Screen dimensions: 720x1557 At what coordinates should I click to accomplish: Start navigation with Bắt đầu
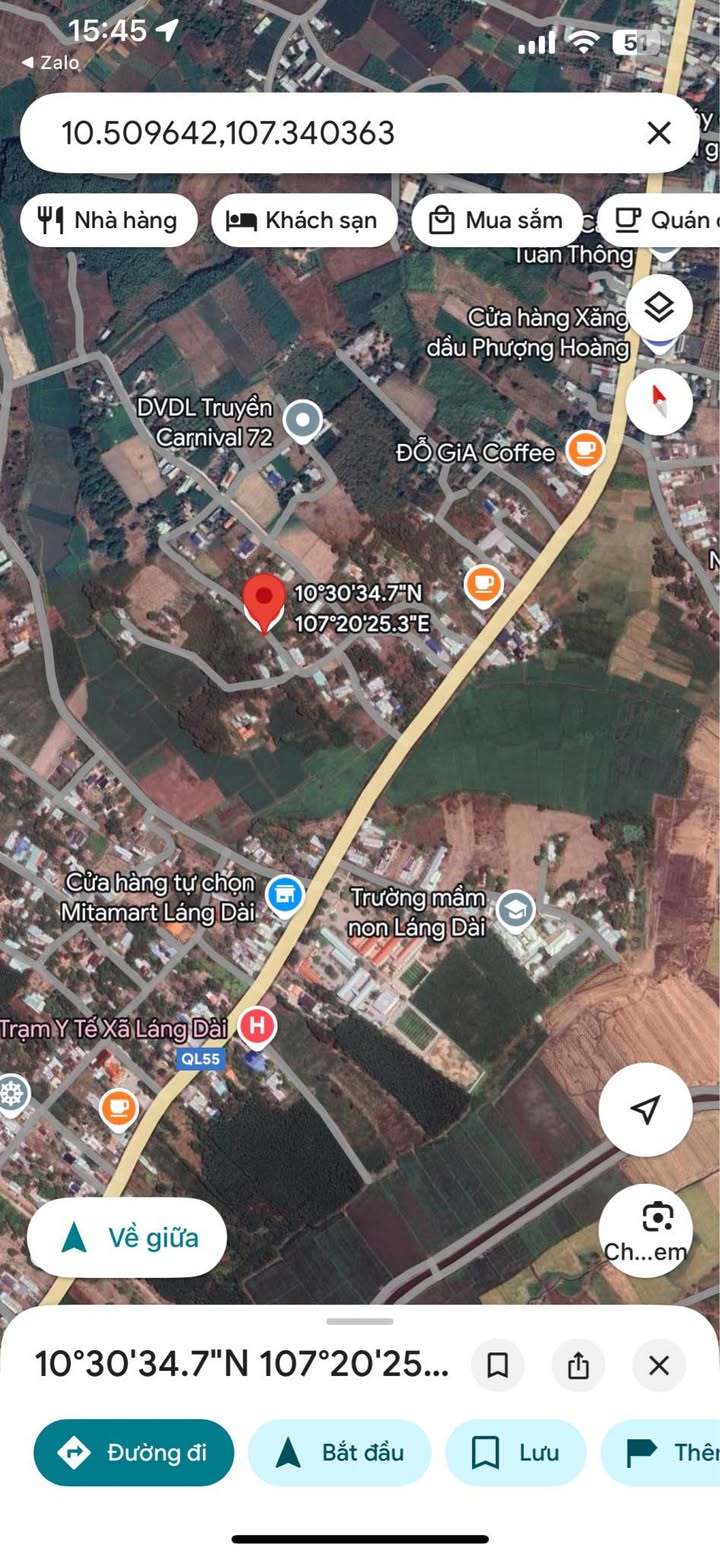click(339, 1452)
